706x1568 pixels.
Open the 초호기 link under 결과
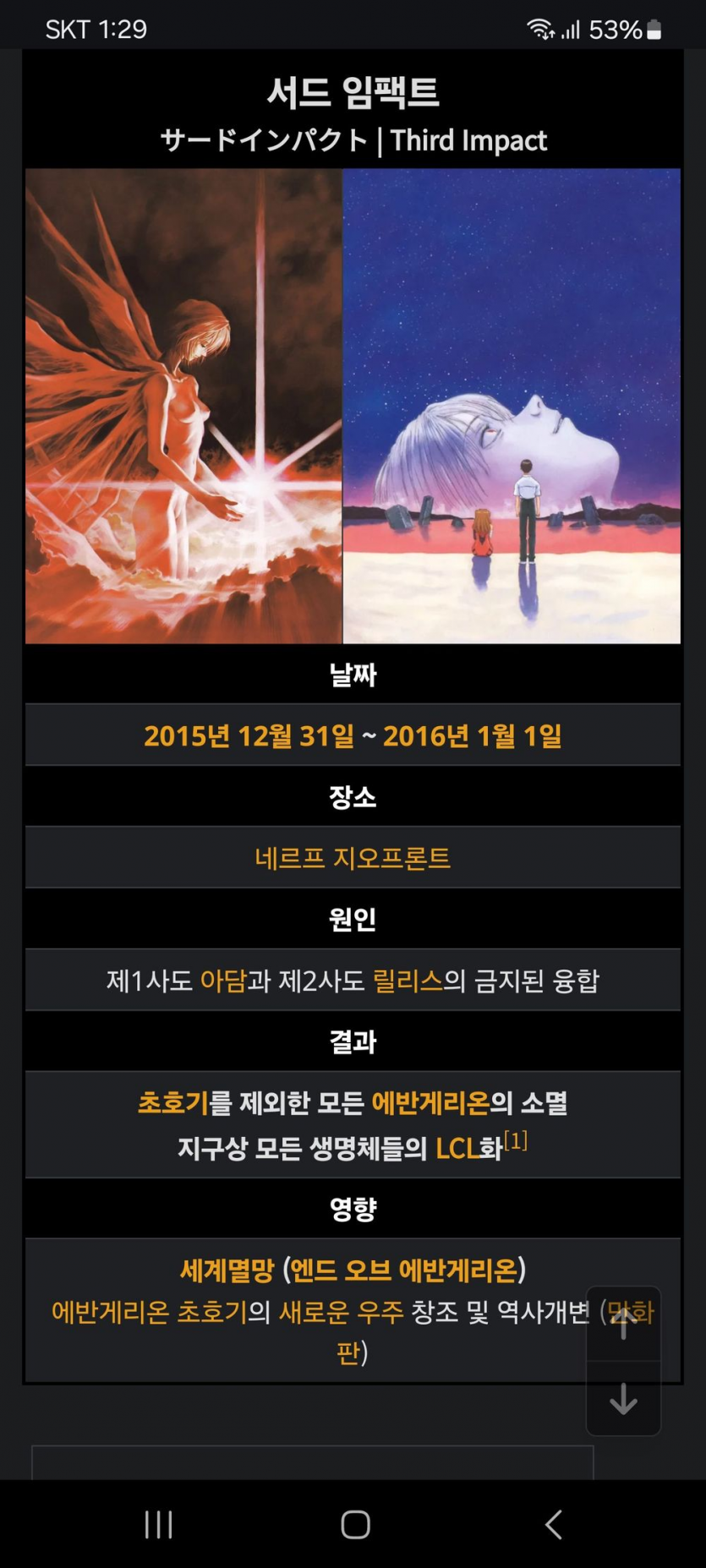172,1103
